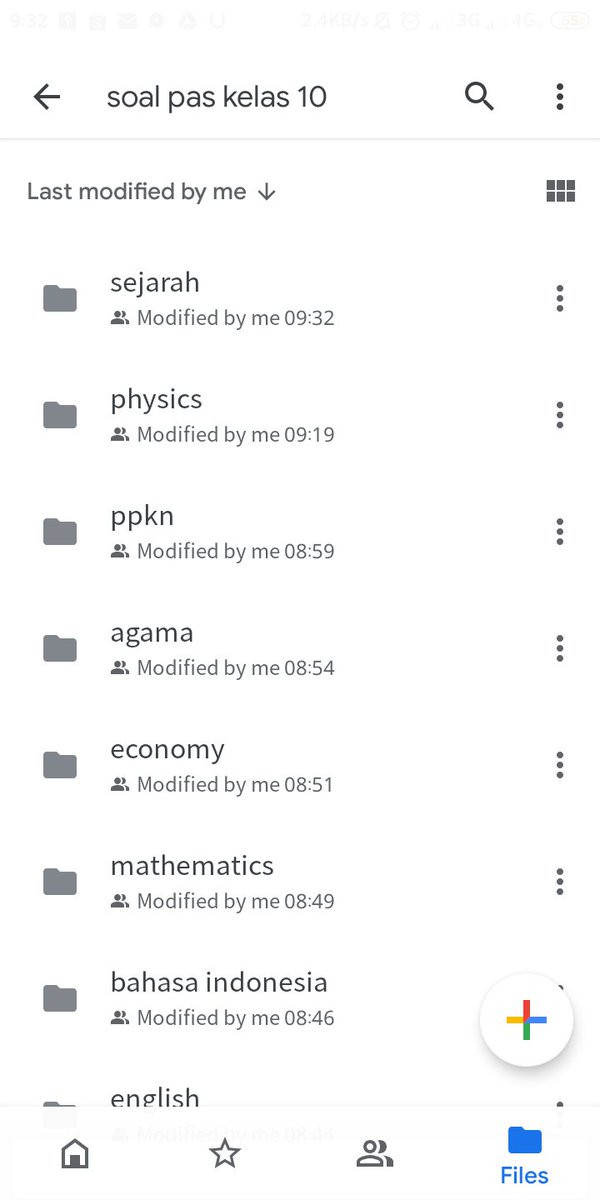
Task: Change sort order from Last modified by me
Action: [x=151, y=192]
